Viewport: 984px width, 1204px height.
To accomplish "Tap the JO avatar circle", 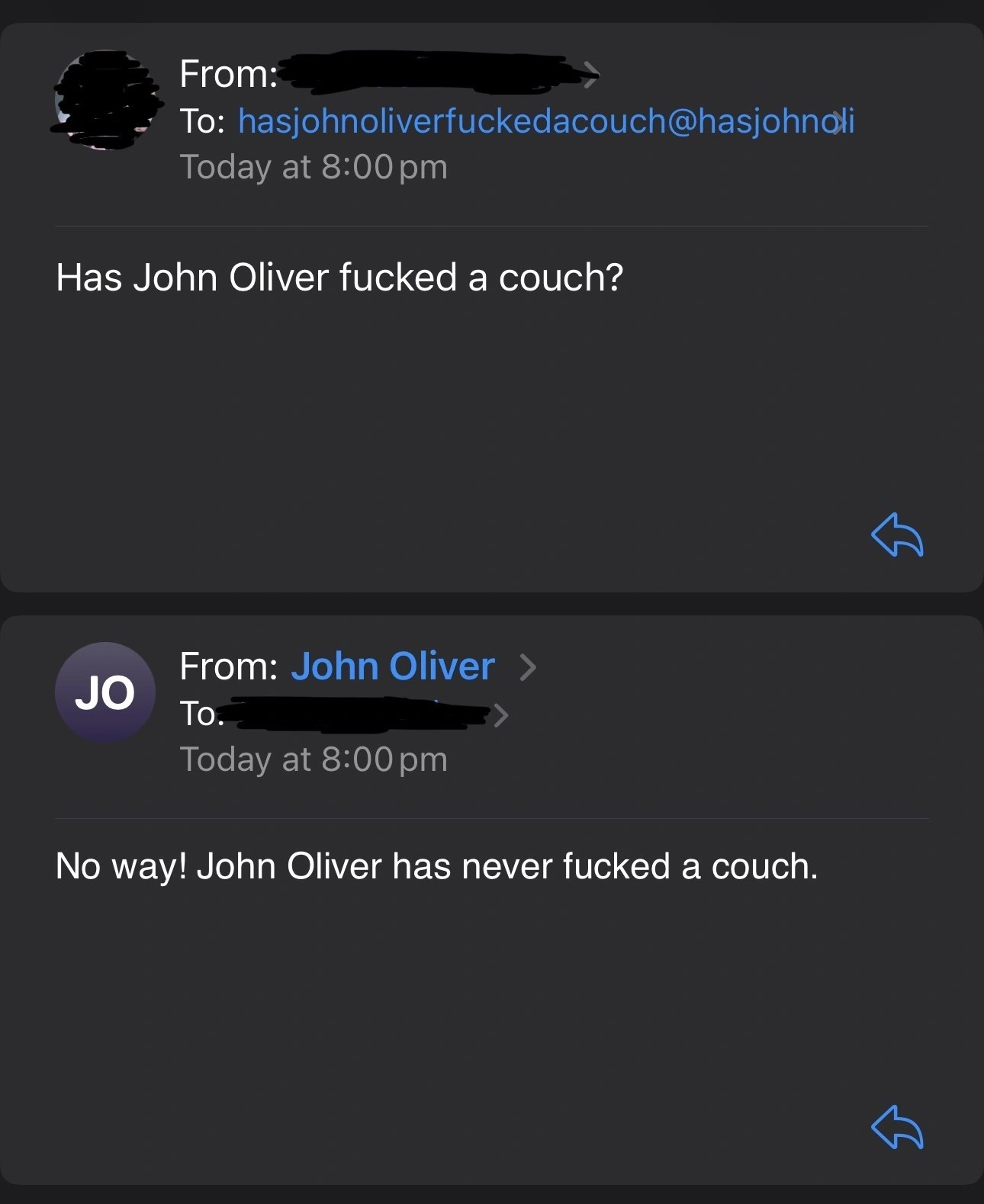I will (105, 692).
